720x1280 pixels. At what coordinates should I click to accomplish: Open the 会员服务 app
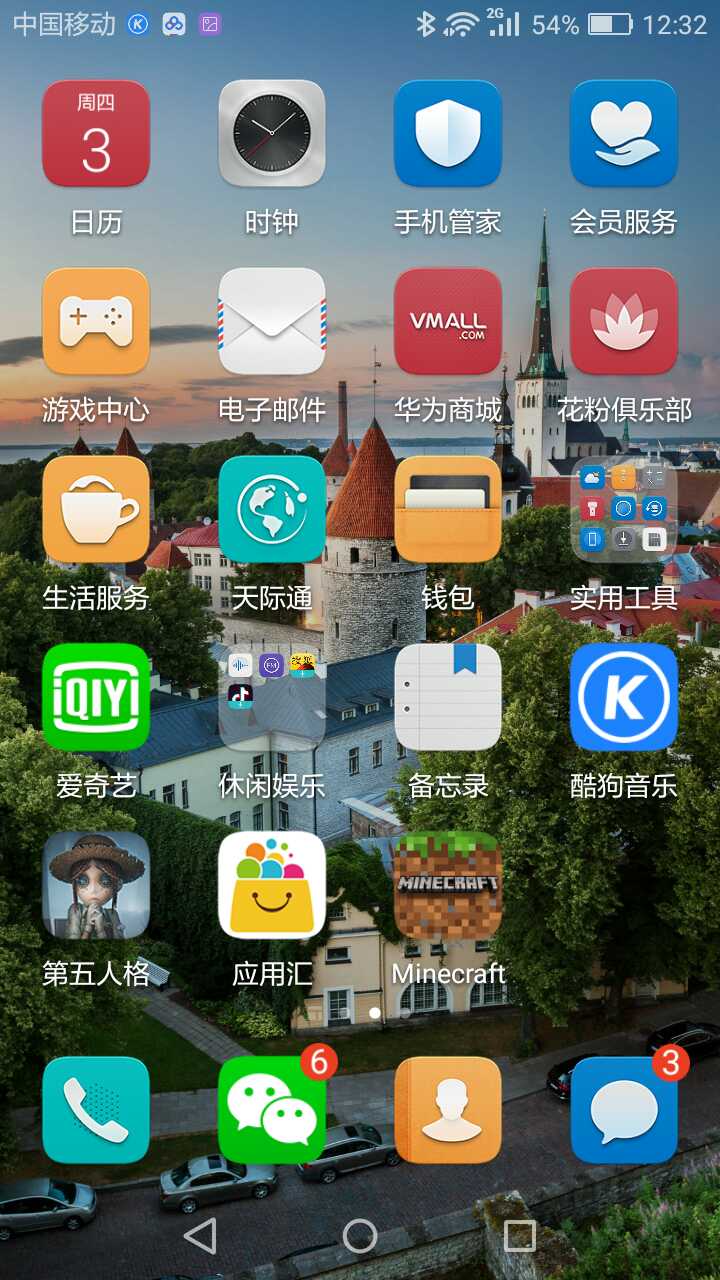click(x=624, y=134)
